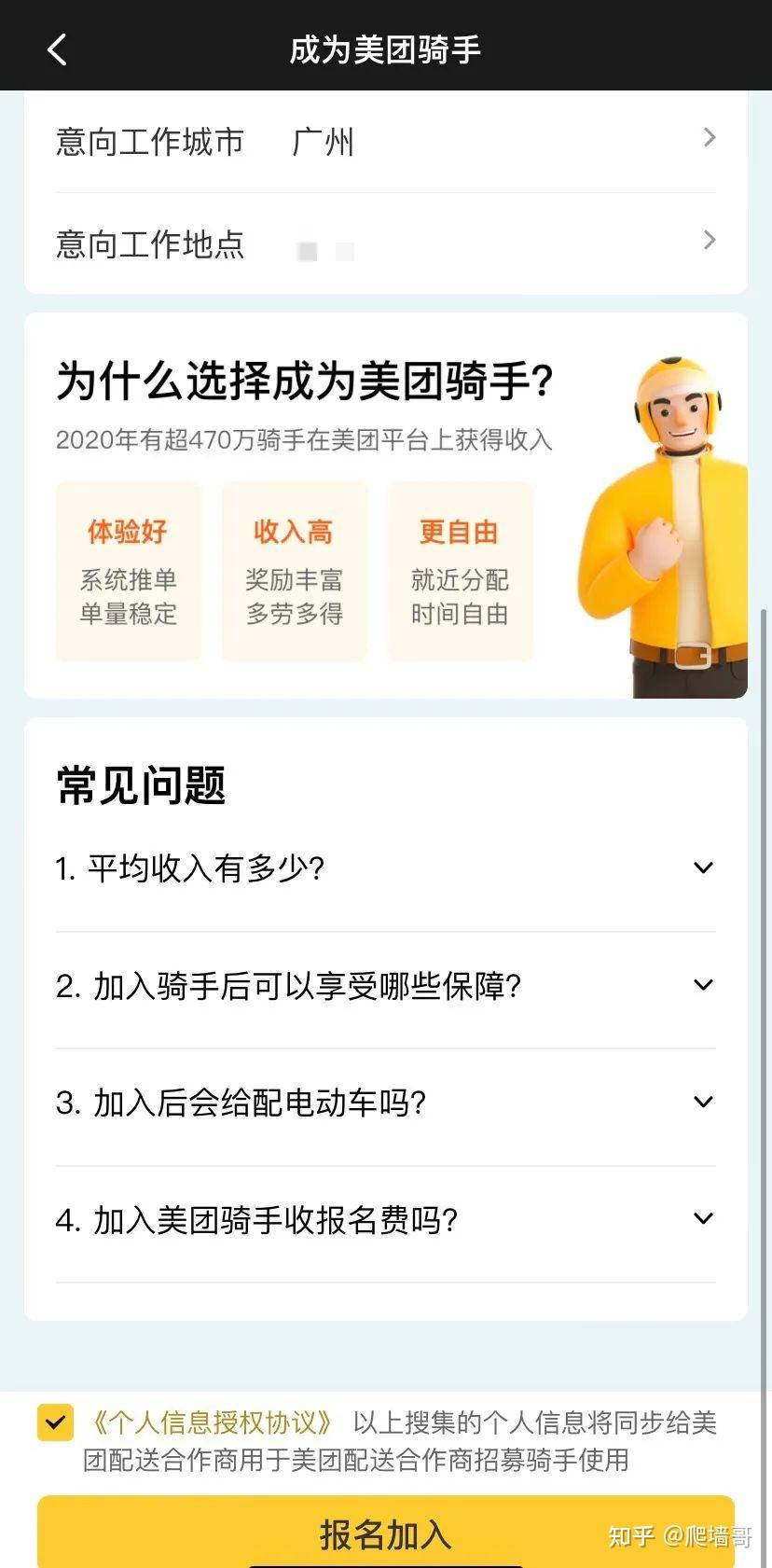Edit the blurred 意向工作地点 field
This screenshot has height=1568, width=772.
coord(326,248)
